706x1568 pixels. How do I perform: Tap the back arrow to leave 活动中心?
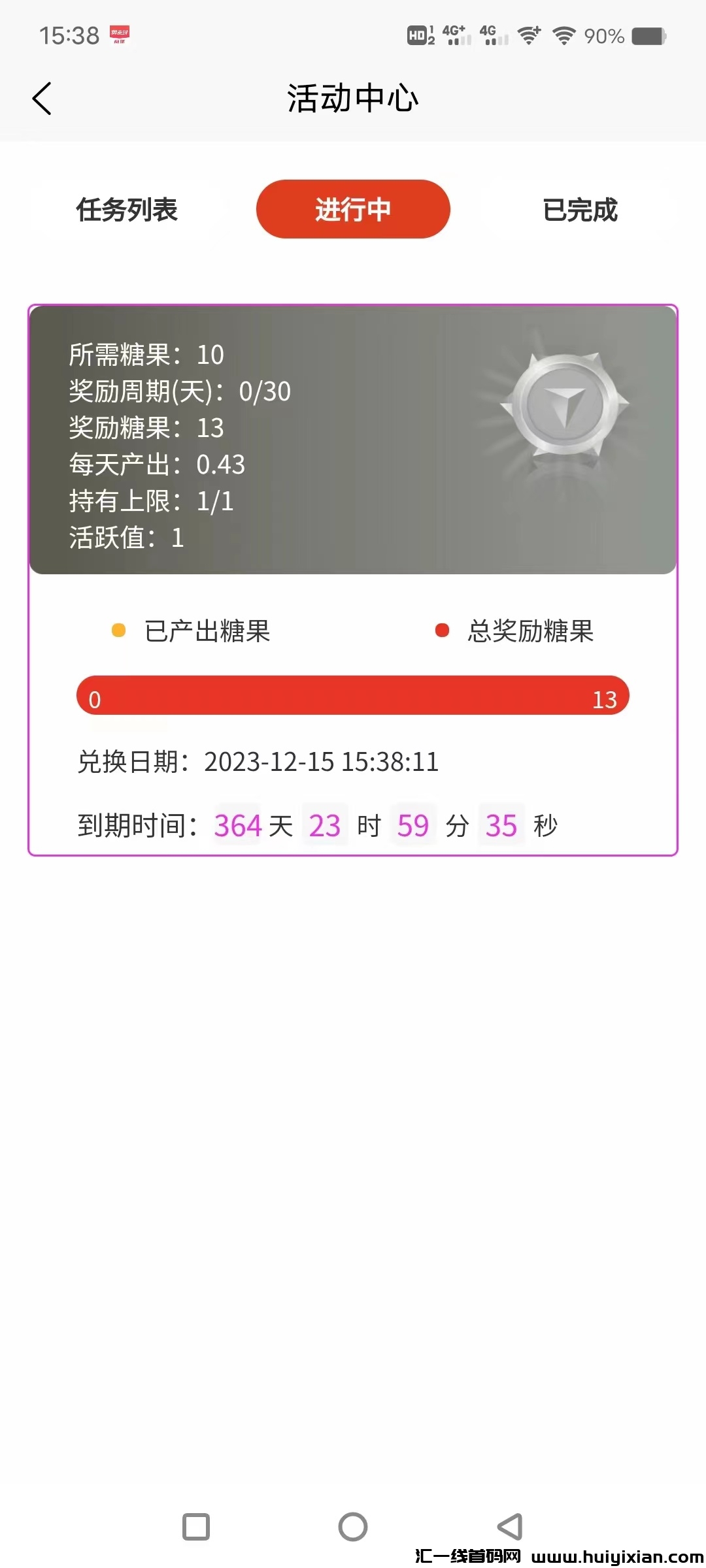click(x=42, y=99)
